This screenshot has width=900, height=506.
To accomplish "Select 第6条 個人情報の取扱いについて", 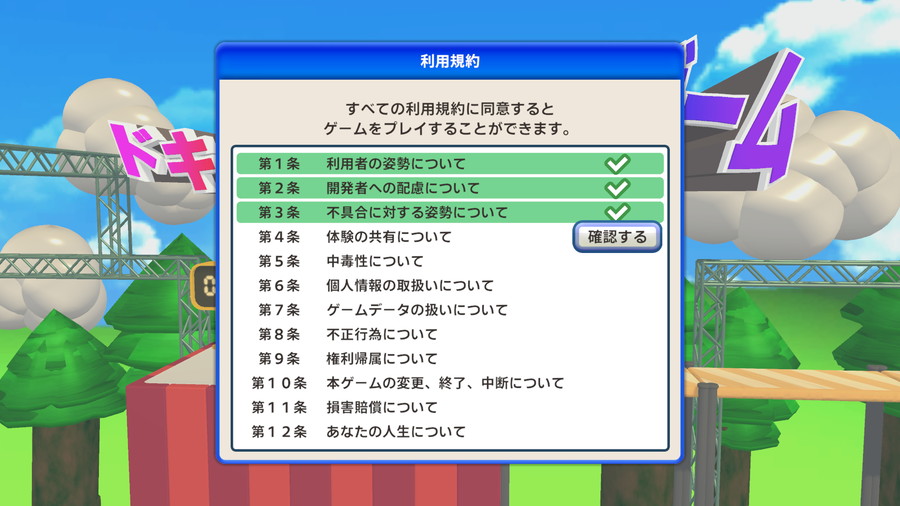I will point(450,285).
